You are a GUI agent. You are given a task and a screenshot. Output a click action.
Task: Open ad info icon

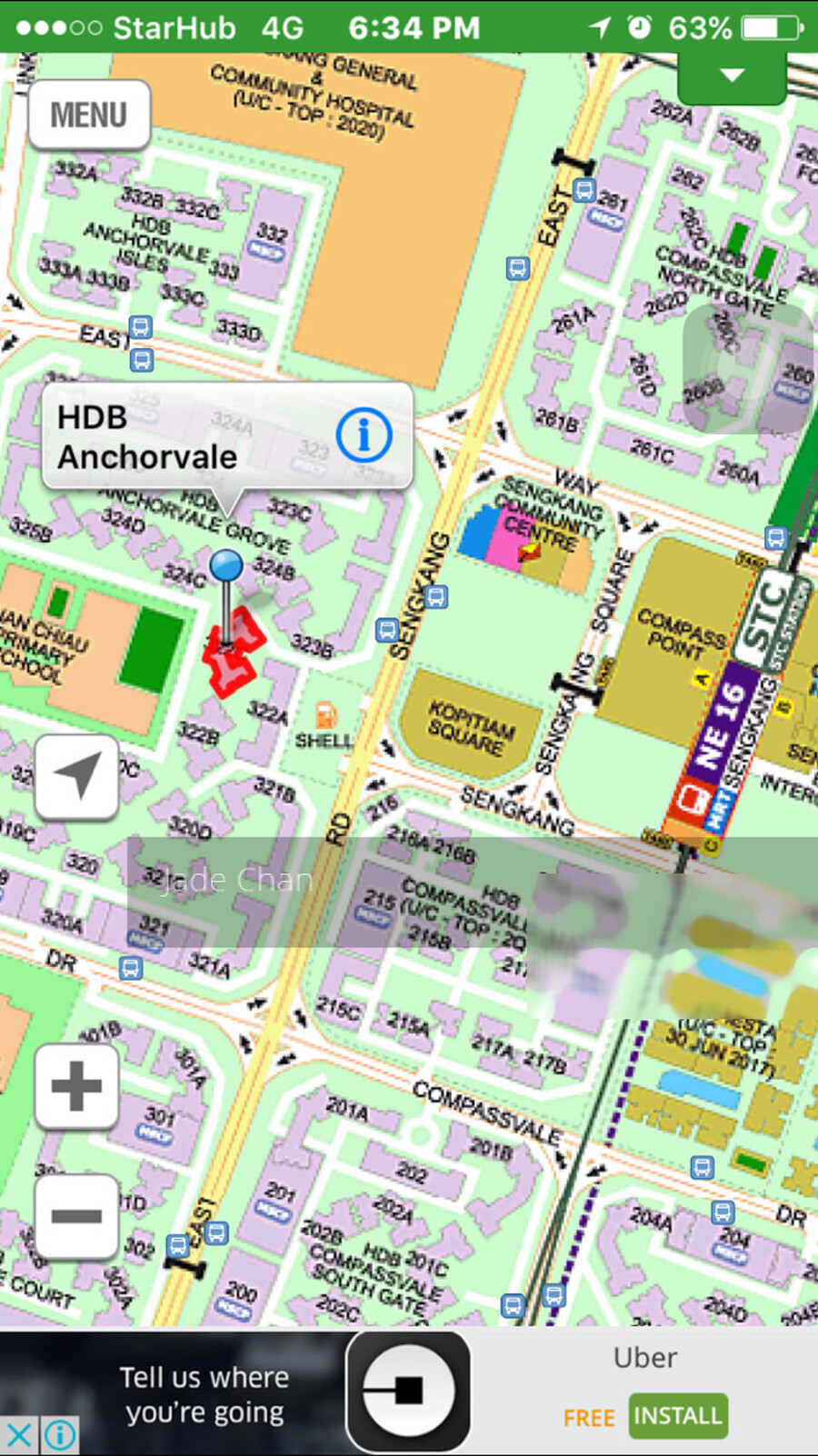coord(60,1436)
